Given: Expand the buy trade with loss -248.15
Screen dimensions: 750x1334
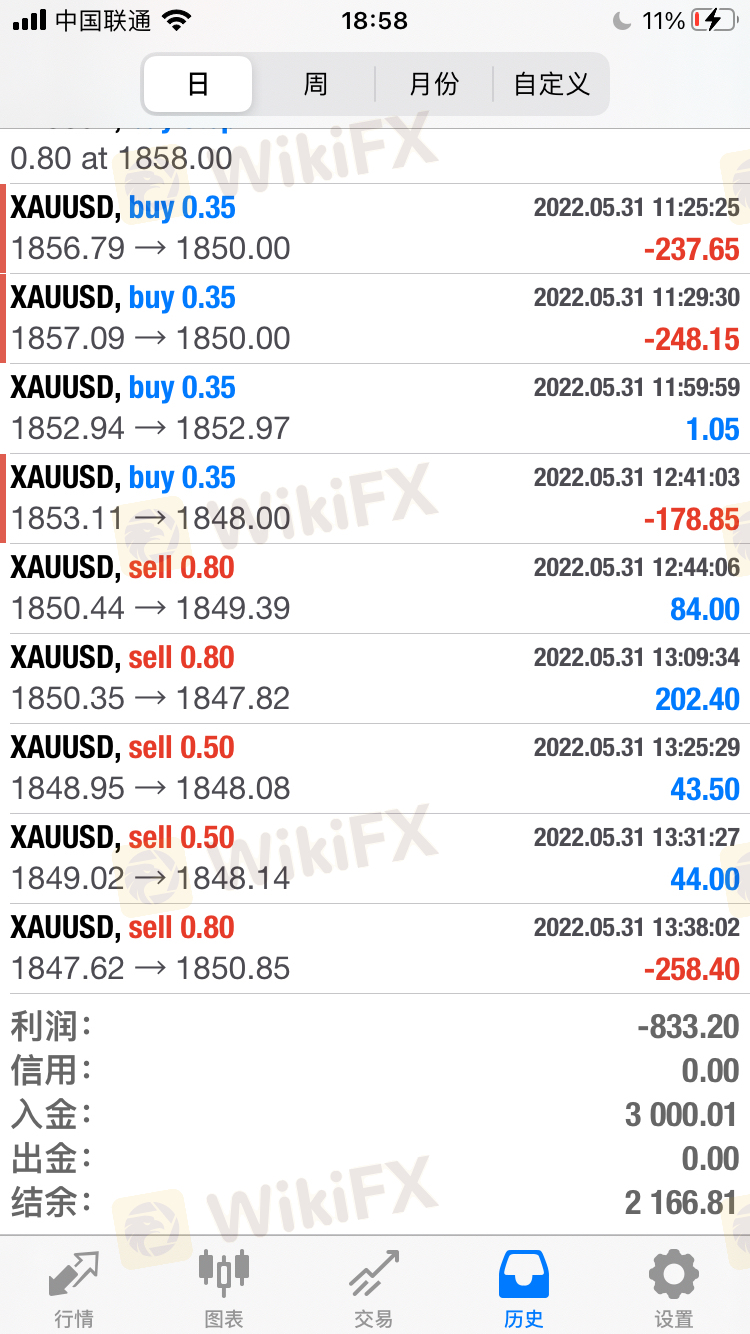Looking at the screenshot, I should pos(375,319).
